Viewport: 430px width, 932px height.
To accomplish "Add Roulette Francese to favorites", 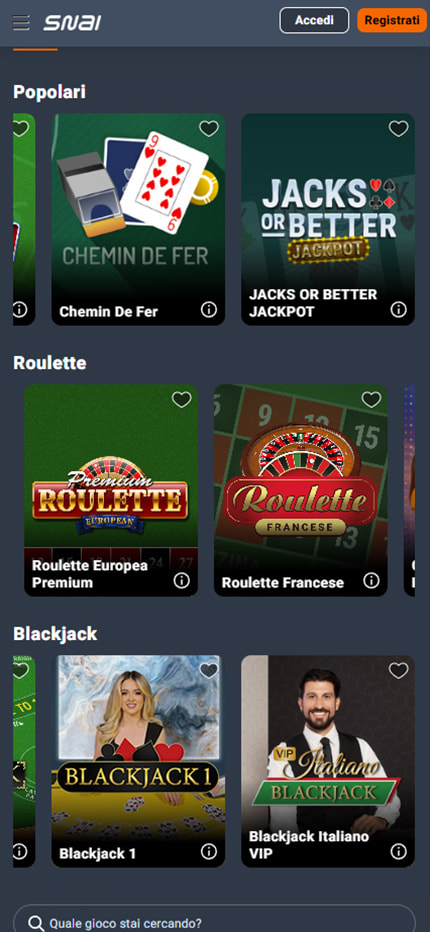I will tap(371, 399).
